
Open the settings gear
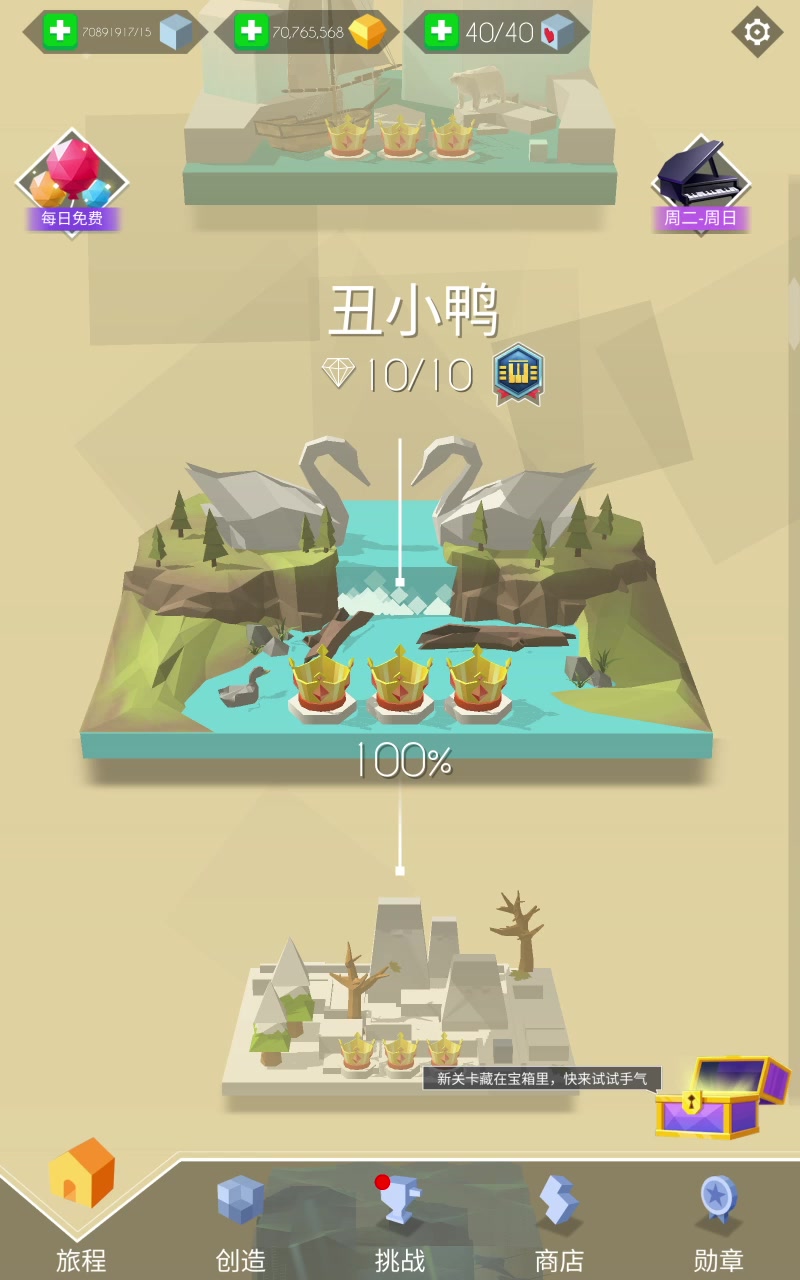pos(757,32)
